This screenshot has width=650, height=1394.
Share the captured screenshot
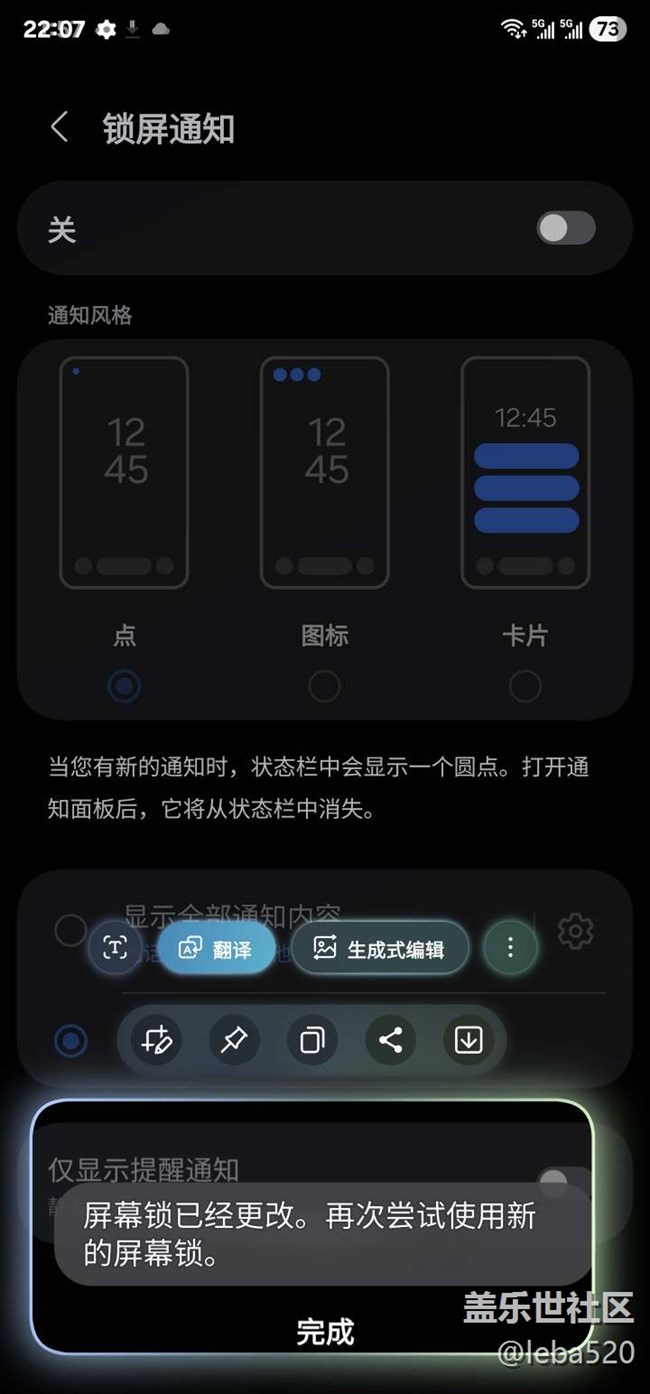click(390, 1040)
